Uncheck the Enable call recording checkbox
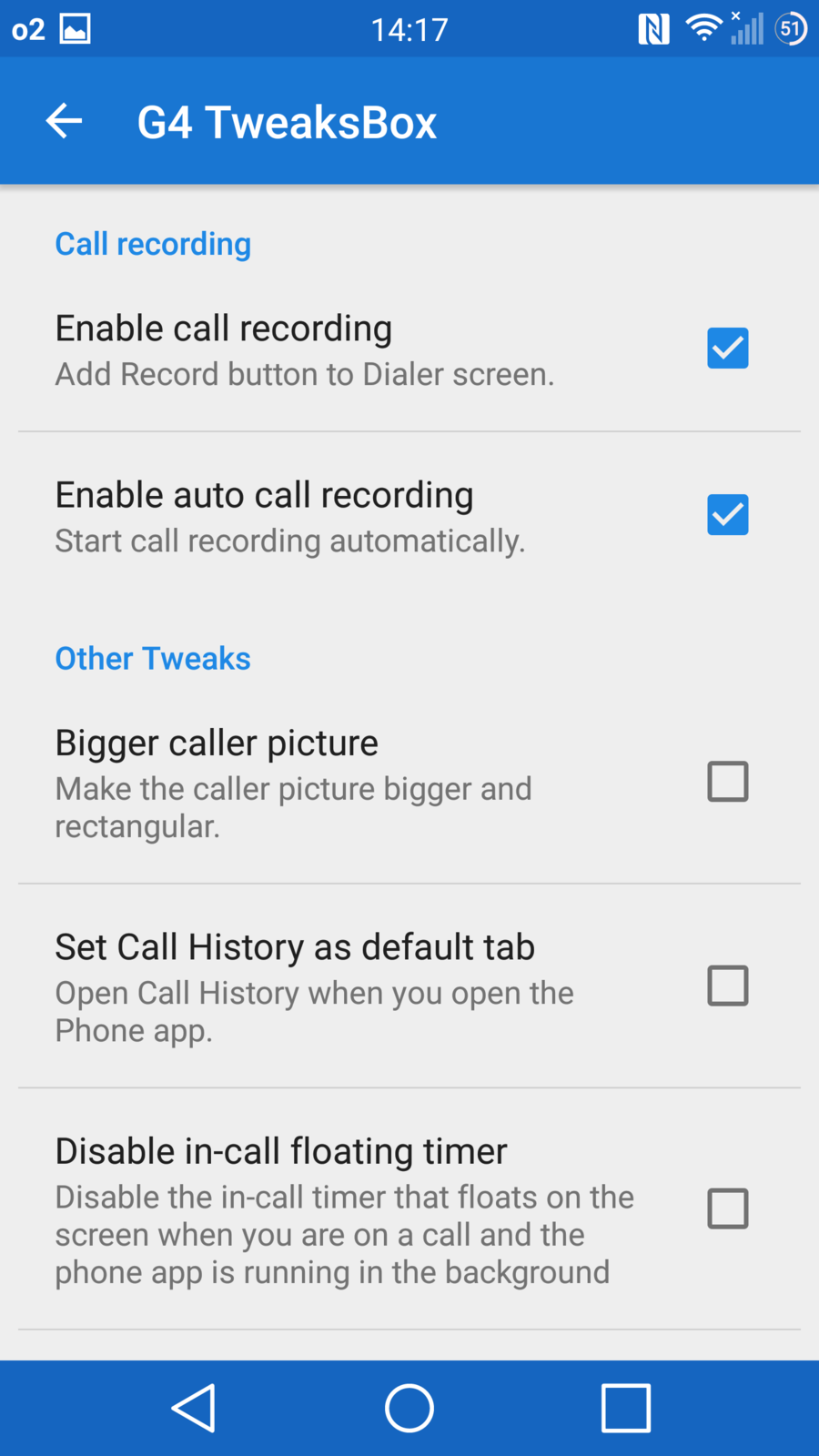The width and height of the screenshot is (819, 1456). point(727,349)
